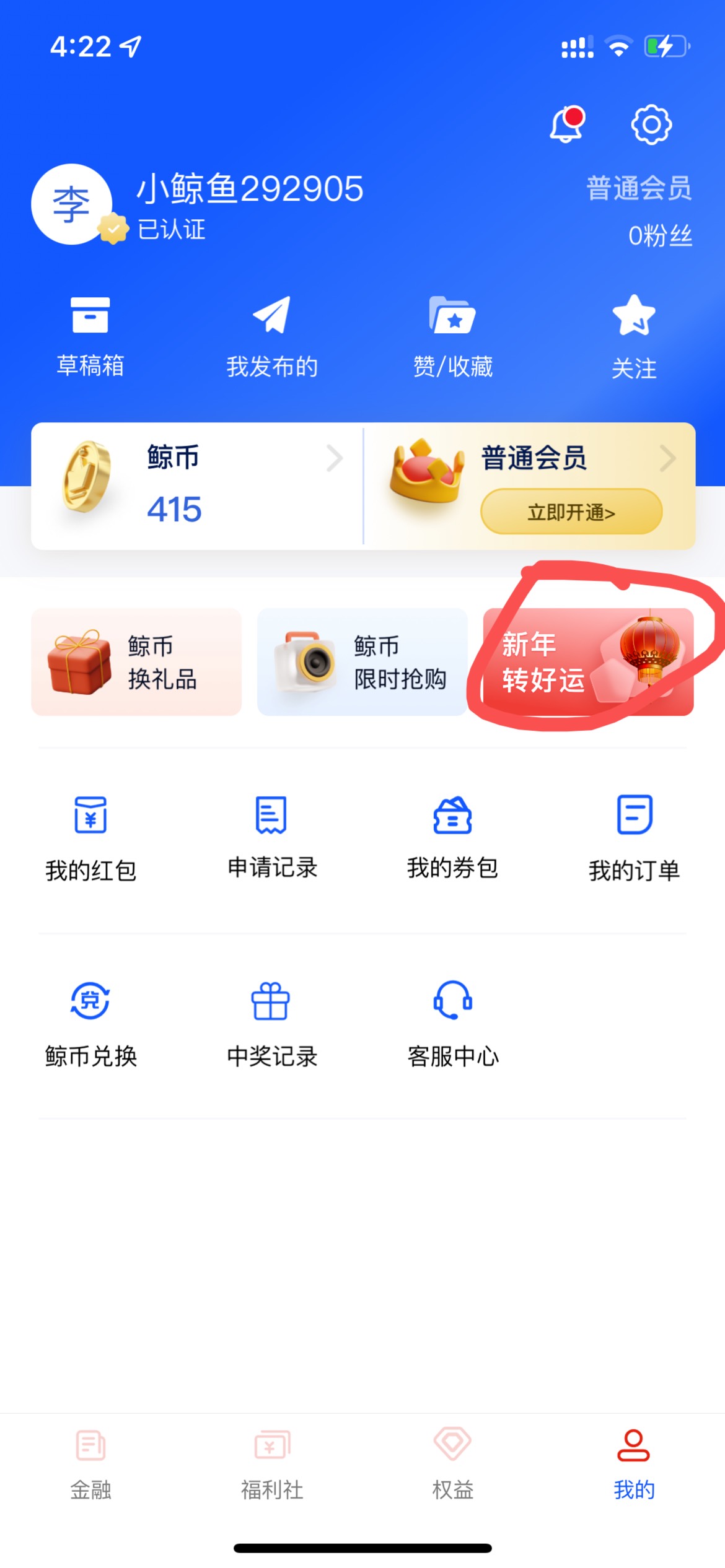Open 鲸币换礼品 card
The width and height of the screenshot is (725, 1568).
tap(136, 662)
